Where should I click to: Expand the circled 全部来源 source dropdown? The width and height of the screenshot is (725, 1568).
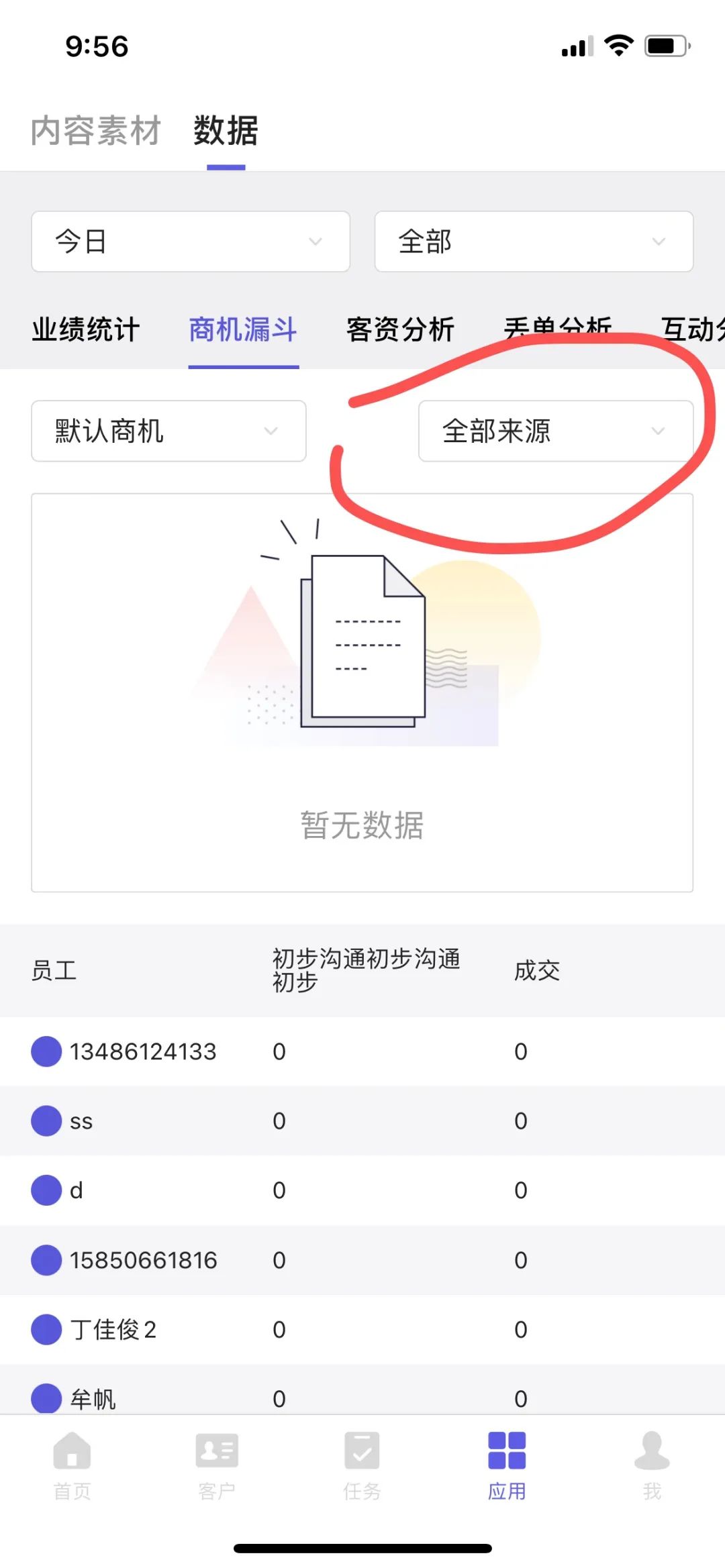coord(557,431)
